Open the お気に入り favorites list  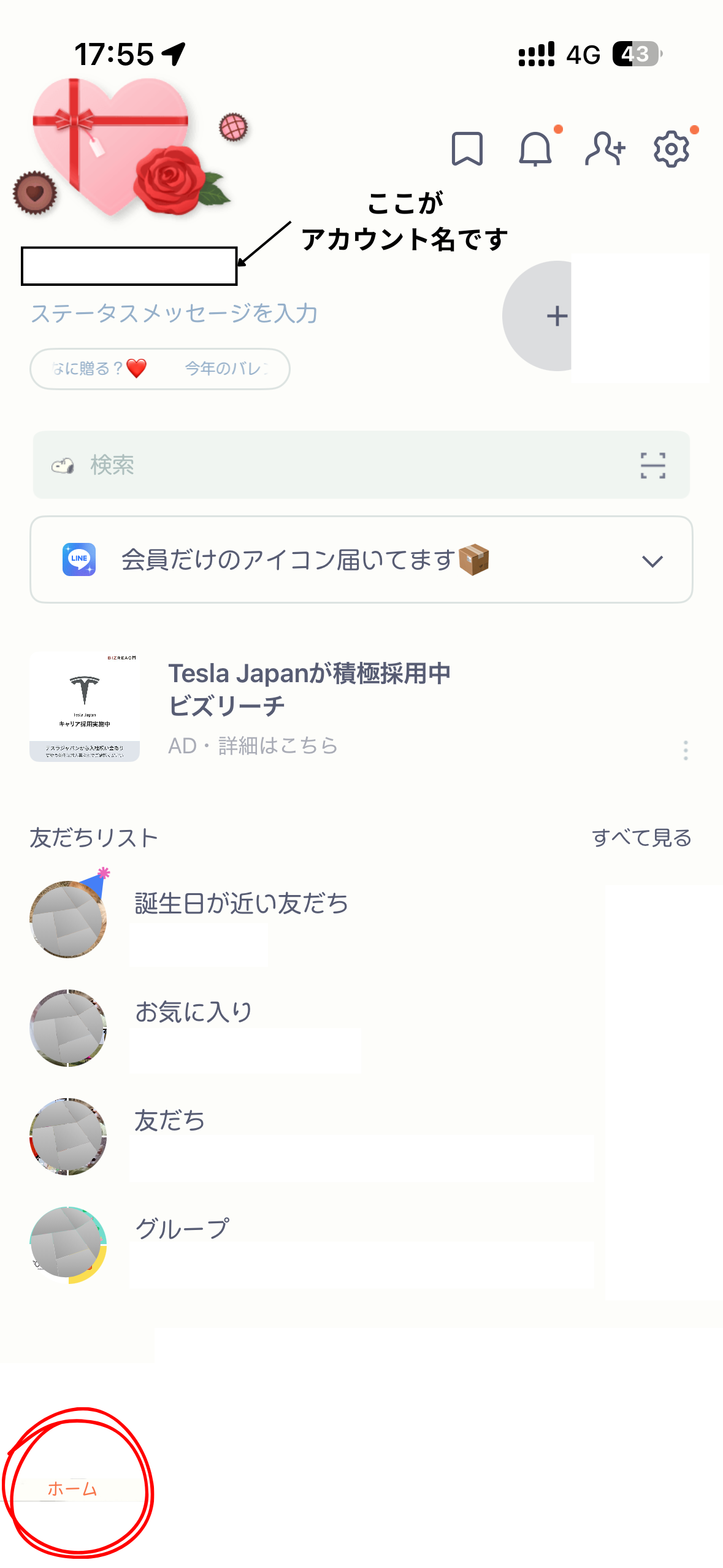[x=193, y=1012]
